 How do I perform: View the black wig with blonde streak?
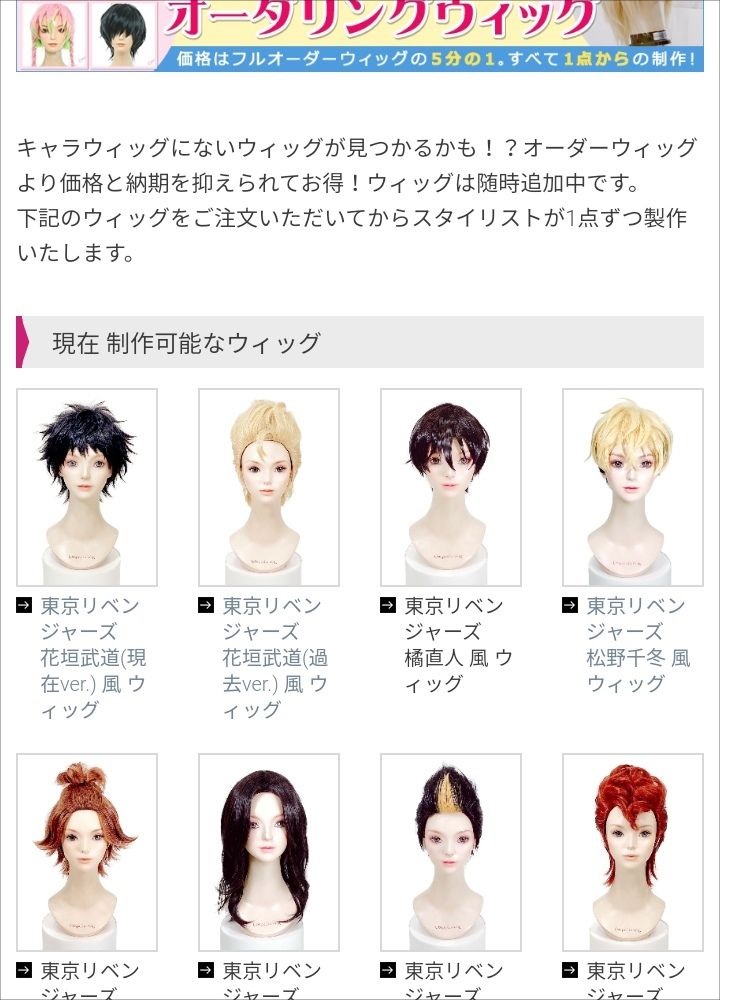coord(451,852)
